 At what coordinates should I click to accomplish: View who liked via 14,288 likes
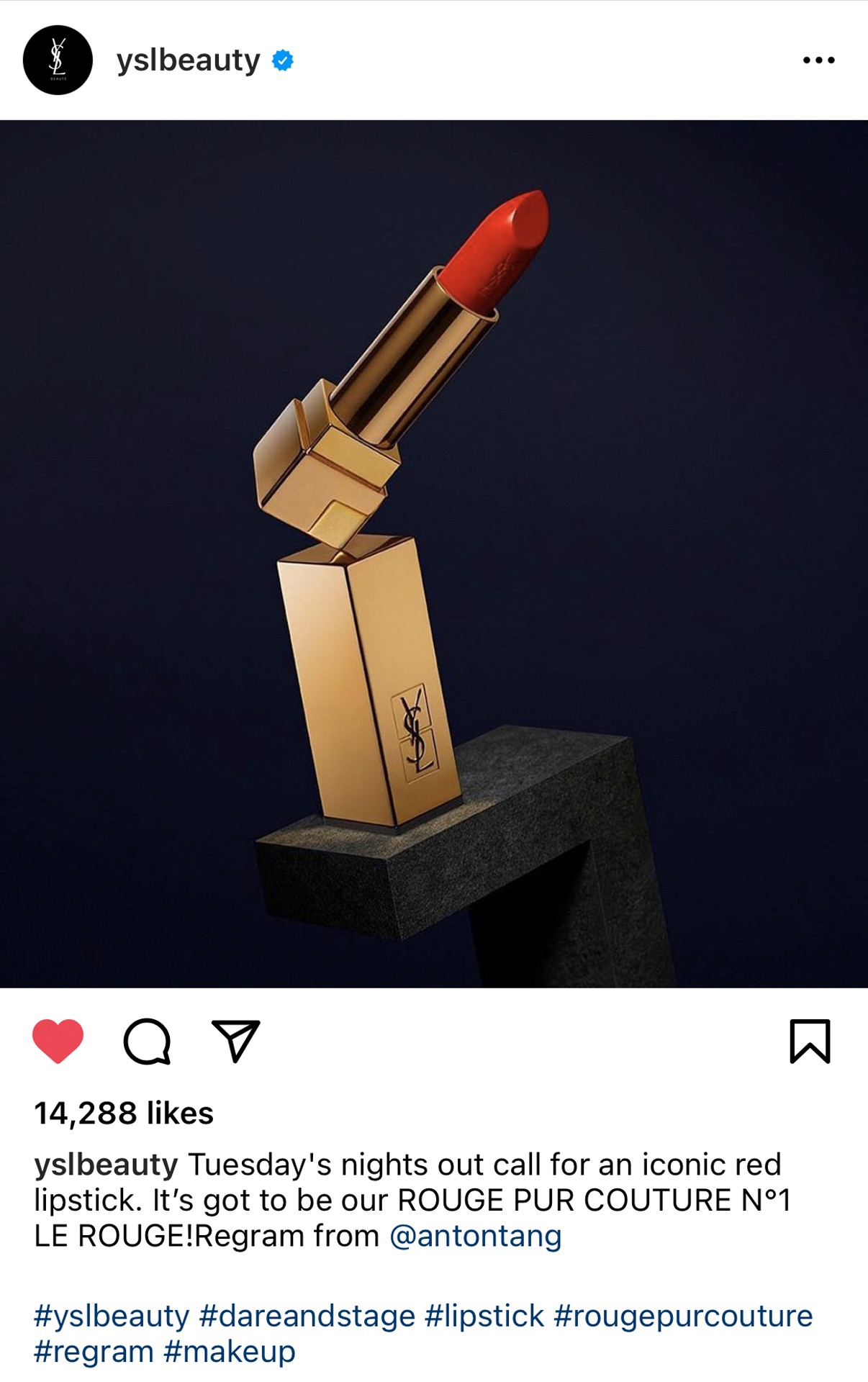click(x=124, y=1113)
